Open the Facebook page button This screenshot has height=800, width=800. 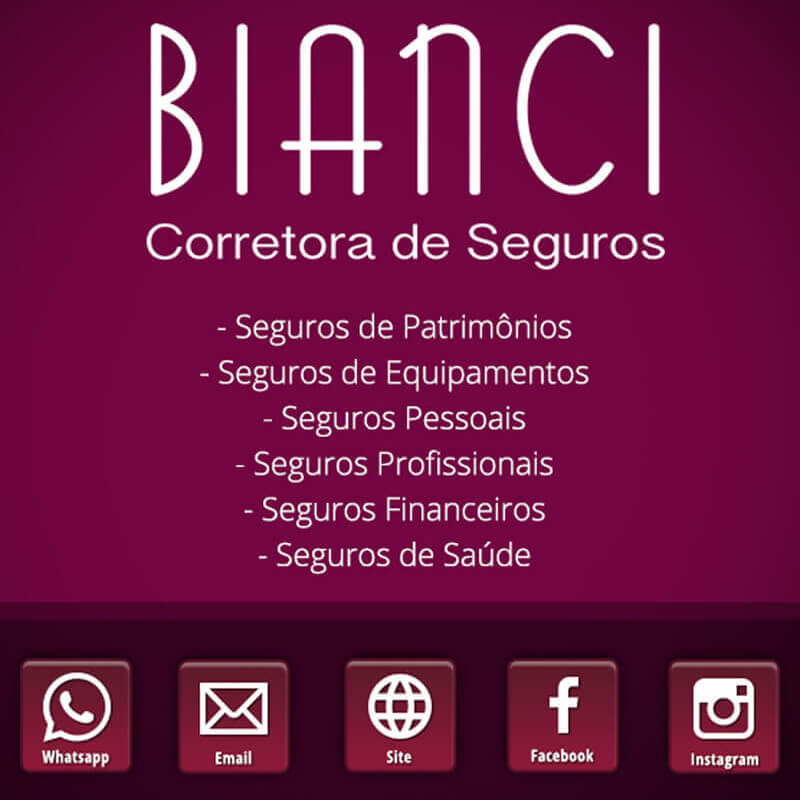(x=562, y=714)
